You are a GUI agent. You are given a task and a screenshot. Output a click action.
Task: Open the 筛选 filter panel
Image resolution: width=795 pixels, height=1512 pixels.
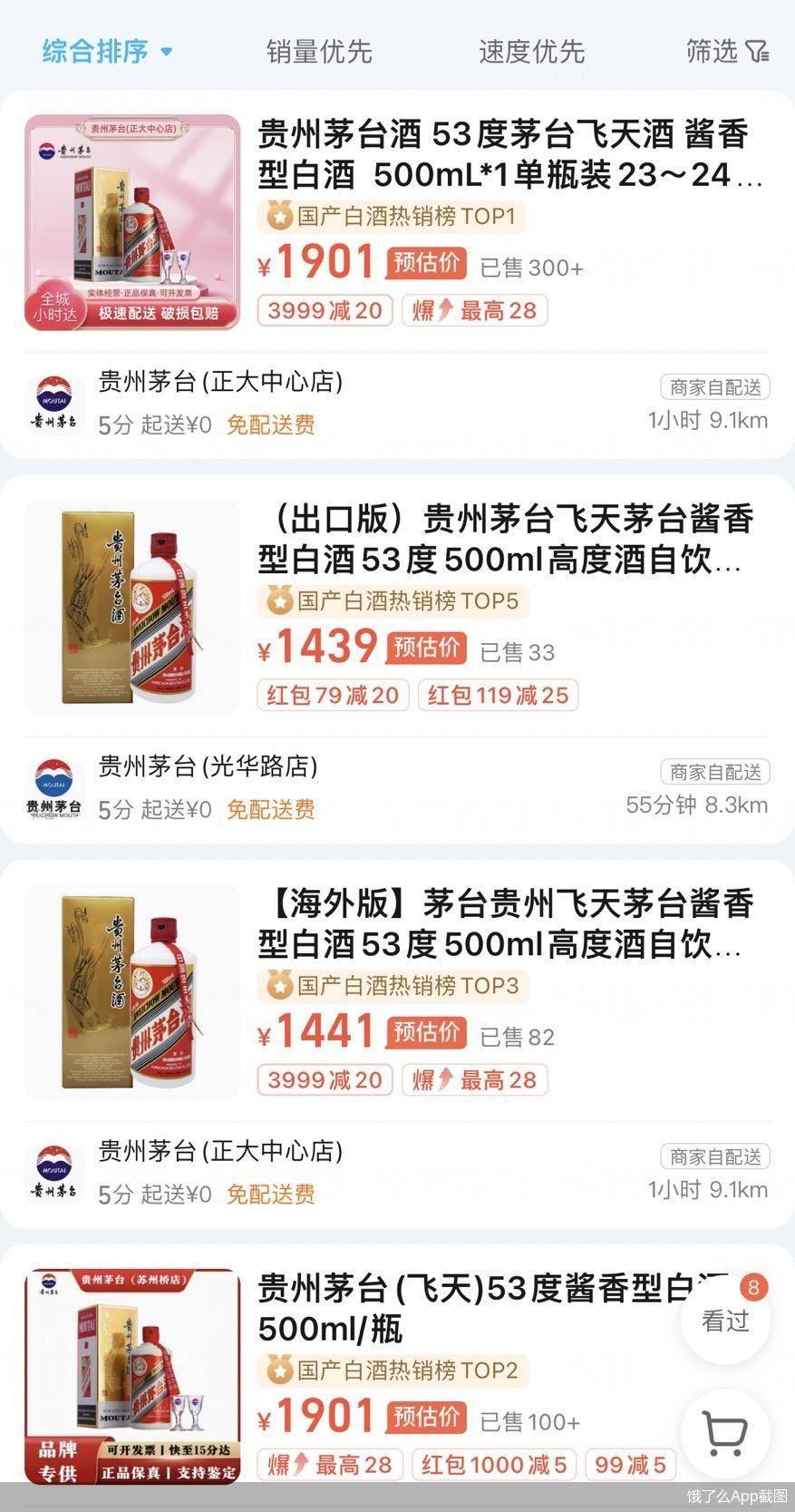point(725,52)
